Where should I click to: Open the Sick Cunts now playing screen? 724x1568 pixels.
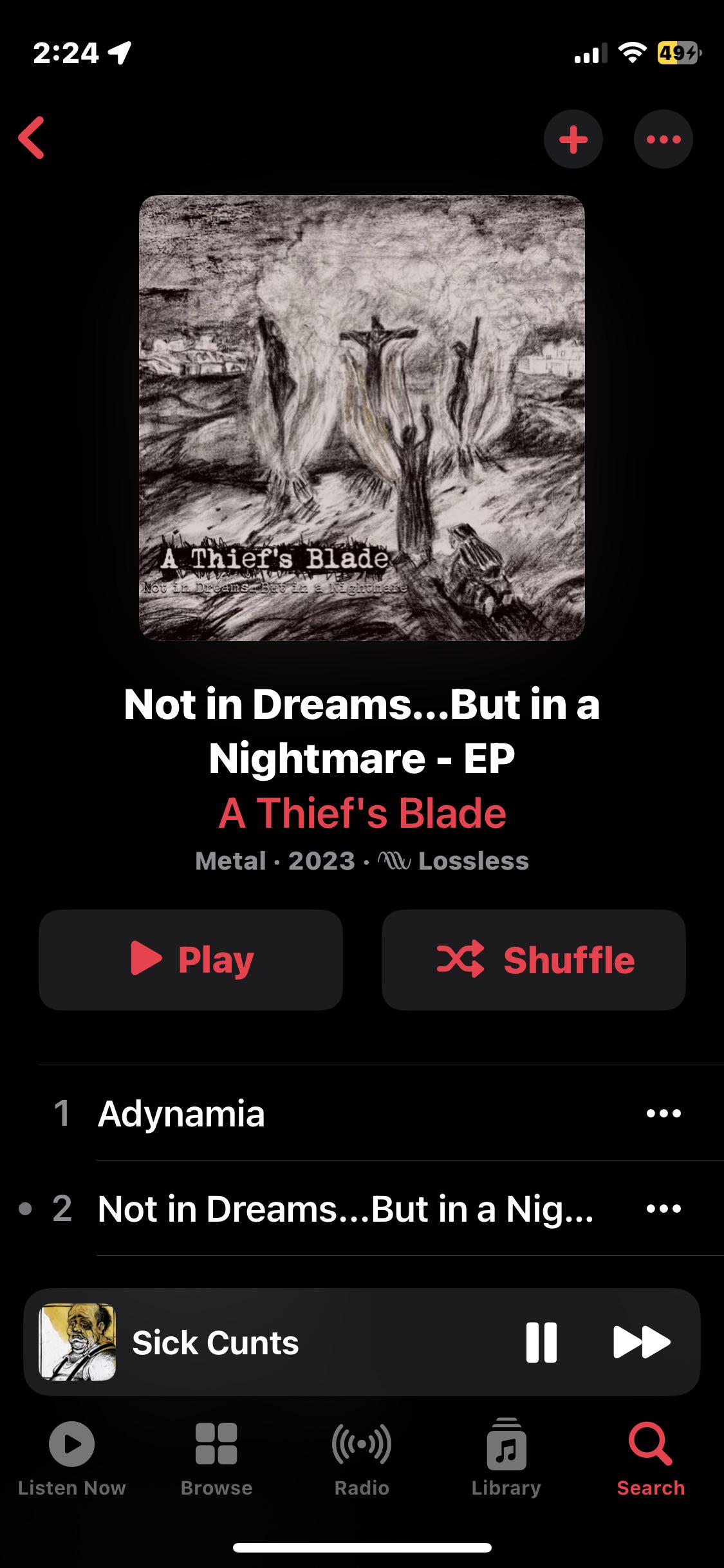coord(257,1342)
